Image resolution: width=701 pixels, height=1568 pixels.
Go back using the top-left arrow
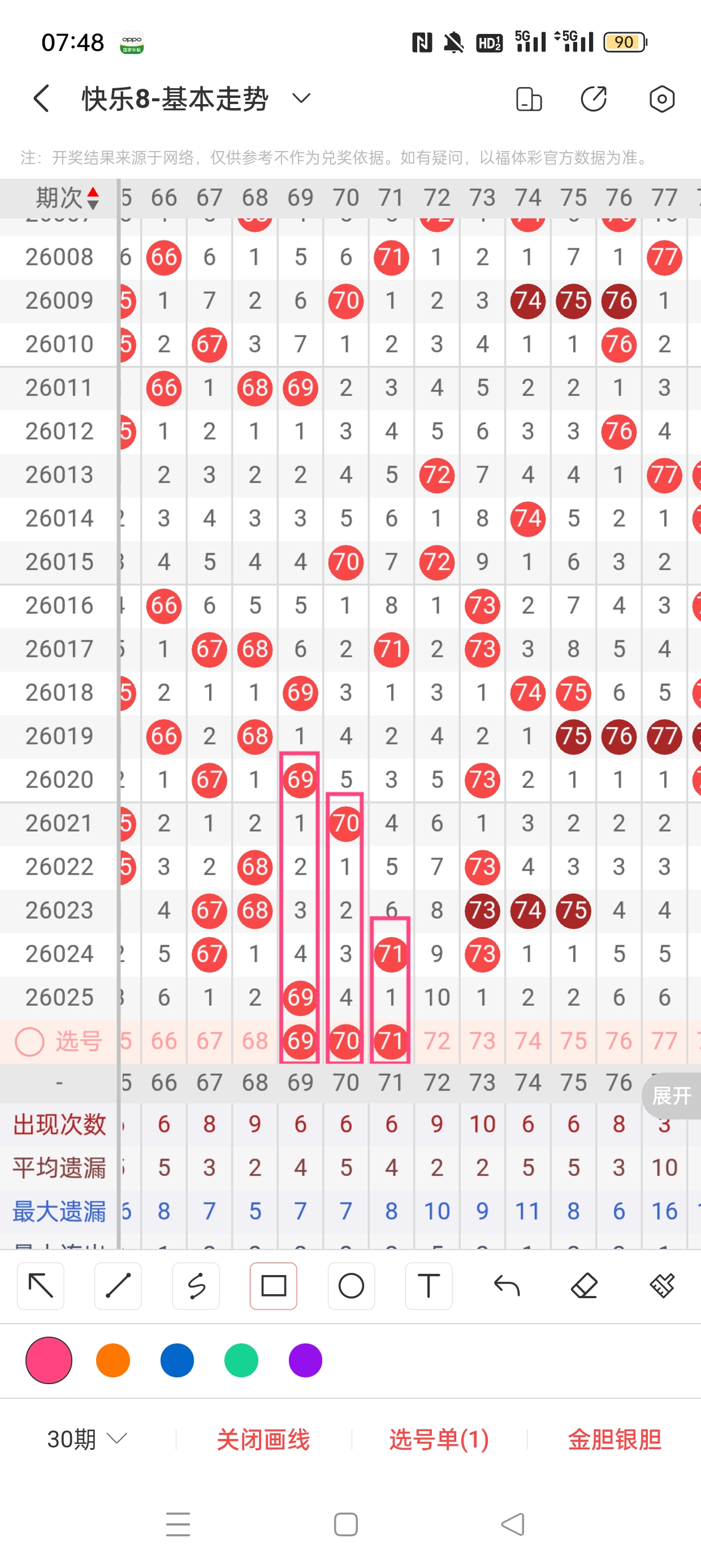click(41, 98)
